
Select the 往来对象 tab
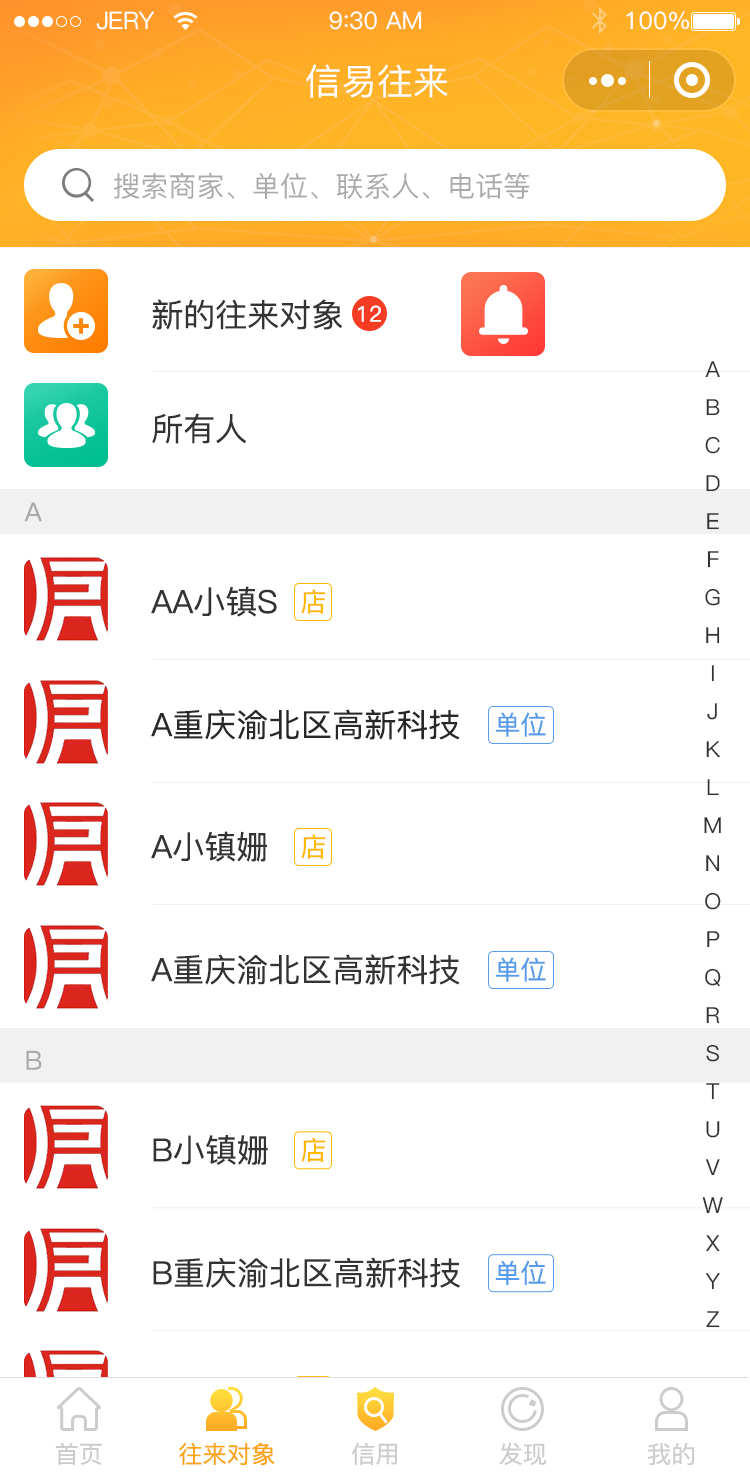[227, 1426]
